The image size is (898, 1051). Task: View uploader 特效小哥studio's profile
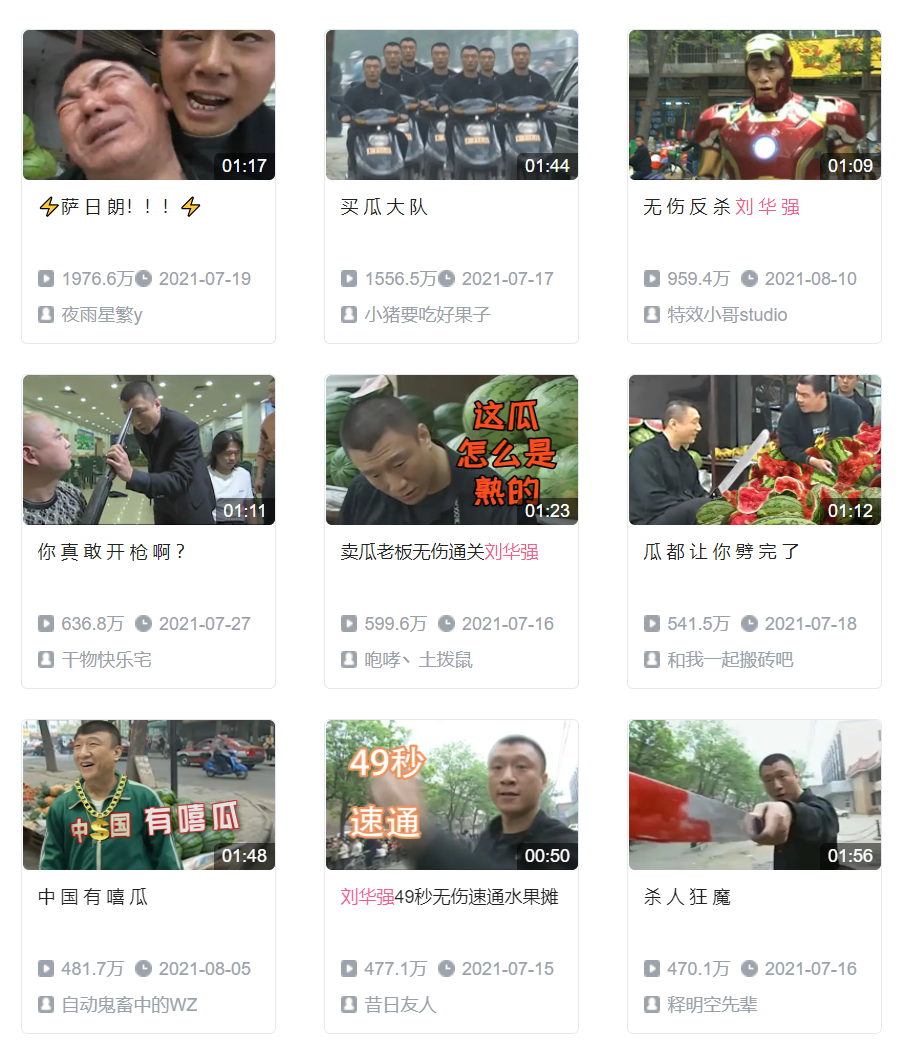pyautogui.click(x=727, y=315)
